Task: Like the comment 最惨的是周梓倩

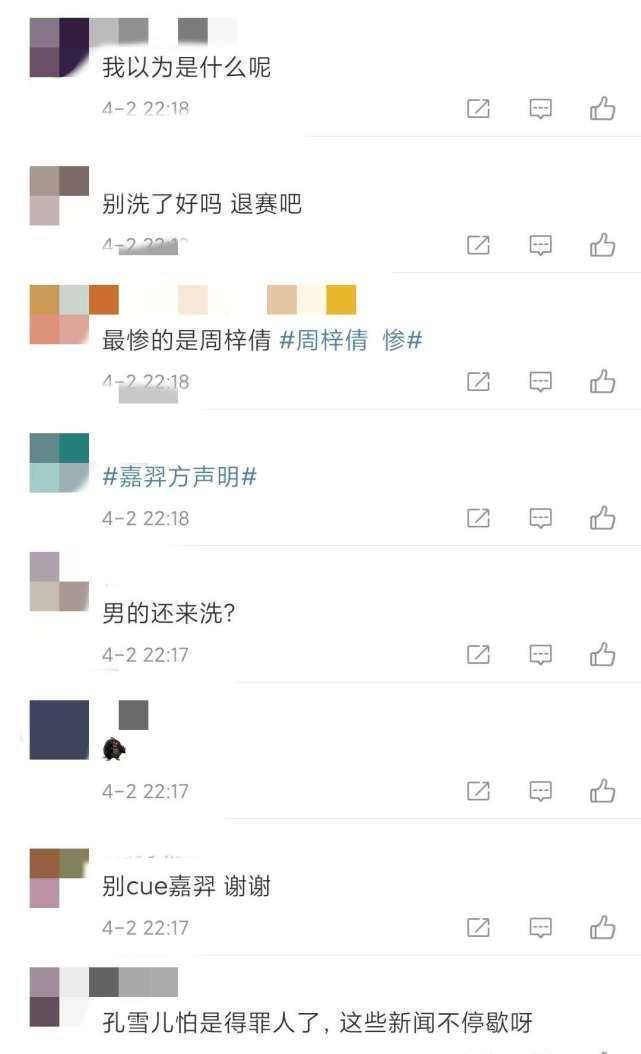Action: click(602, 381)
